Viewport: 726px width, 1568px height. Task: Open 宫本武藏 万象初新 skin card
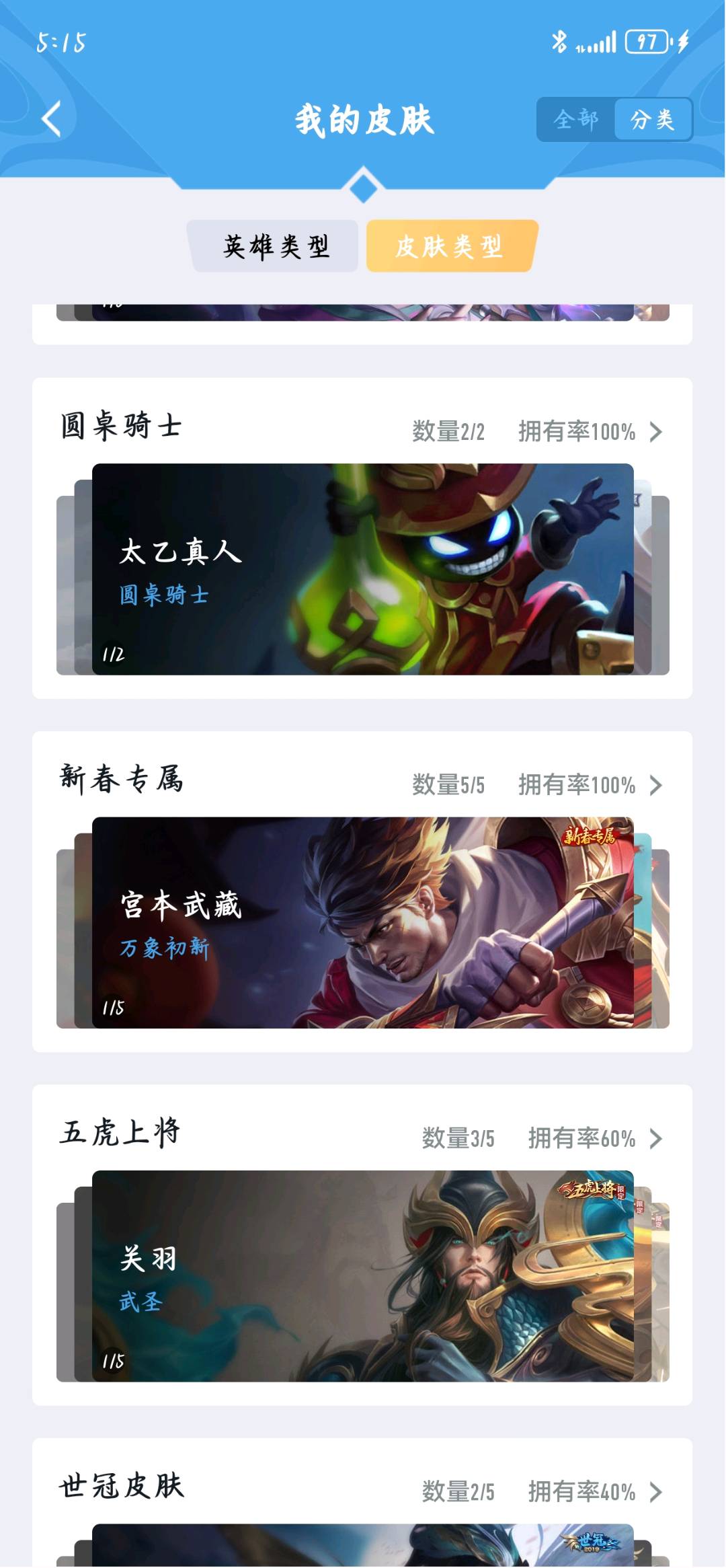[362, 922]
